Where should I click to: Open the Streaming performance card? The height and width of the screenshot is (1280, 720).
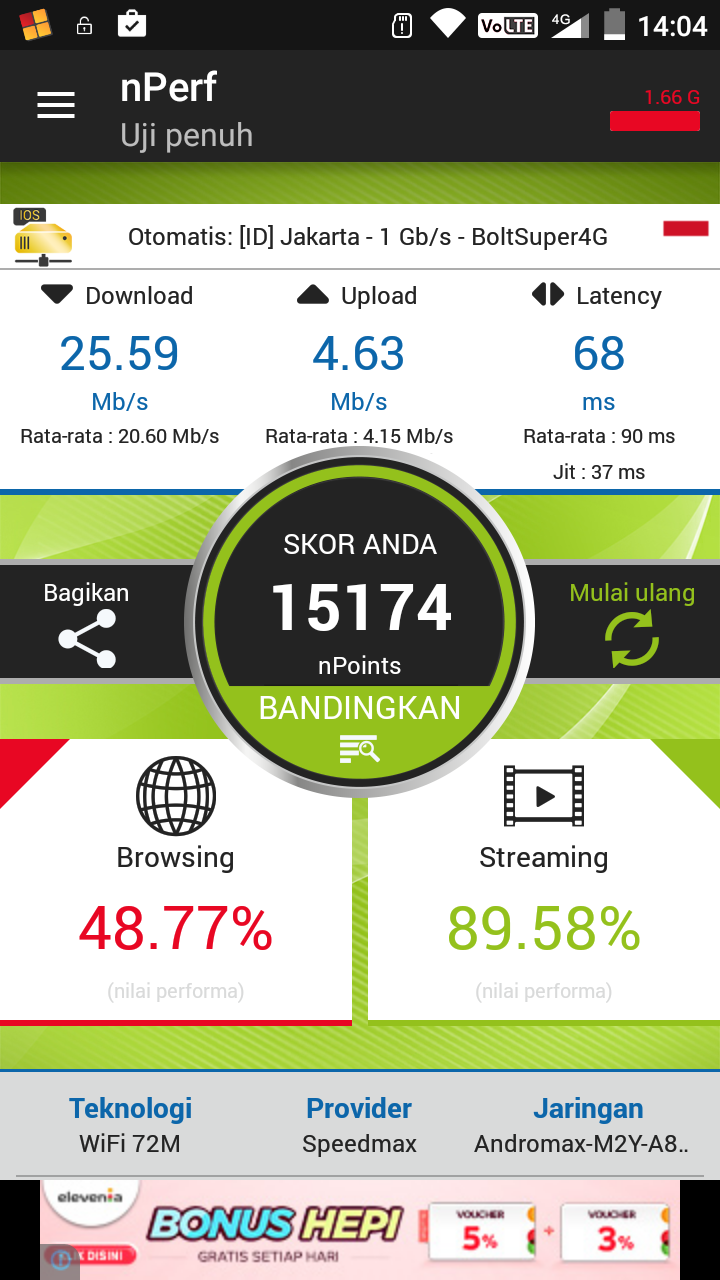[x=544, y=880]
